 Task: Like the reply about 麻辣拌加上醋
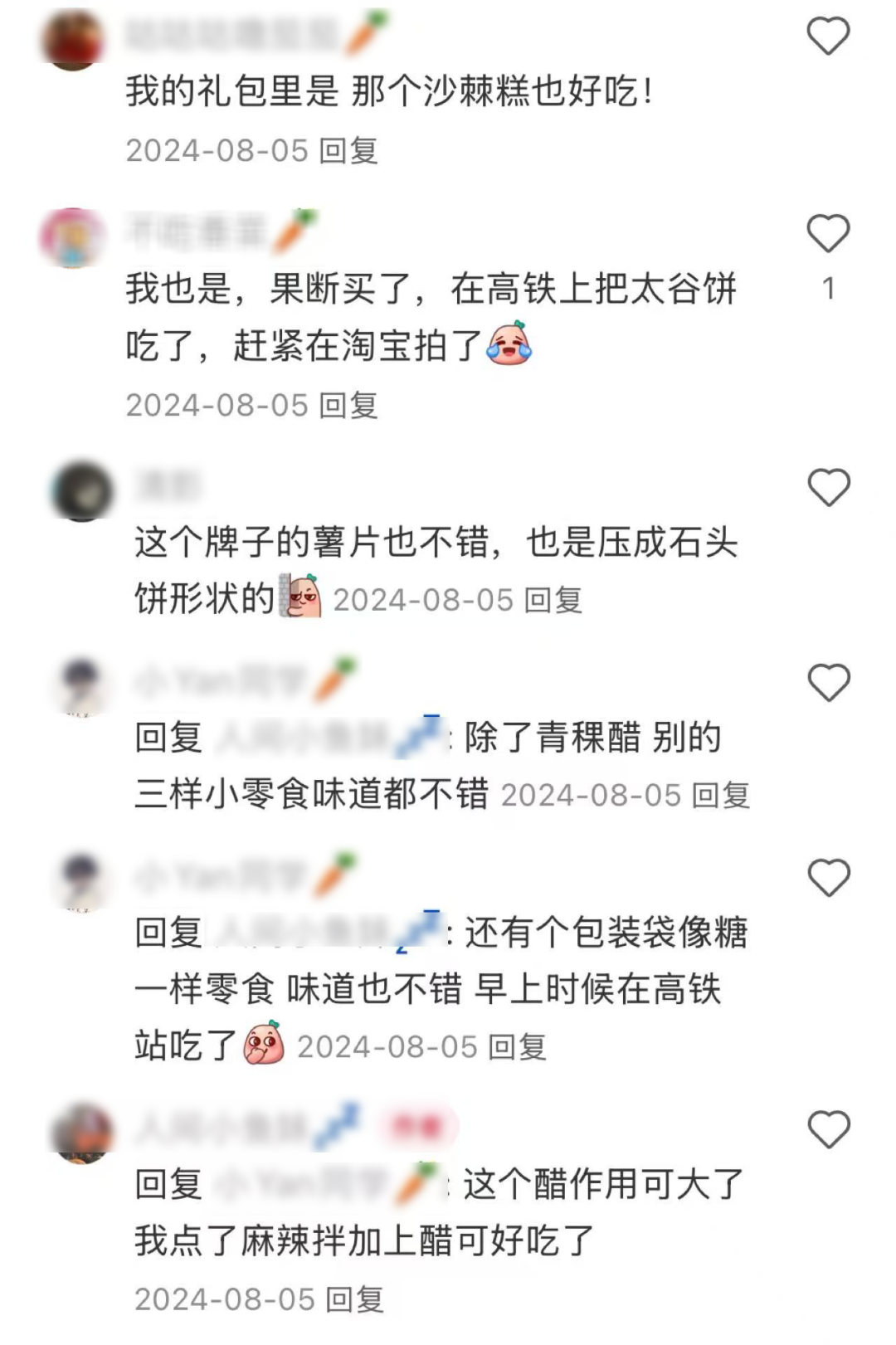pyautogui.click(x=828, y=1130)
